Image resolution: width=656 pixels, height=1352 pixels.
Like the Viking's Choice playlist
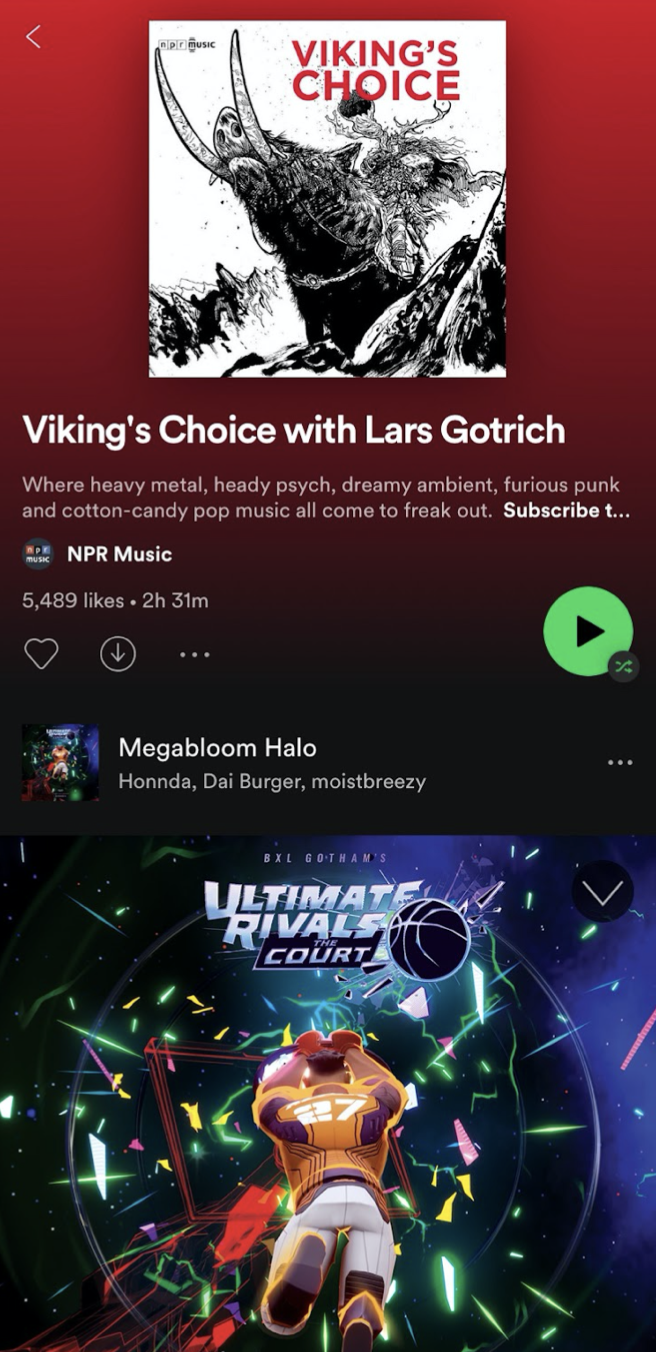coord(41,654)
